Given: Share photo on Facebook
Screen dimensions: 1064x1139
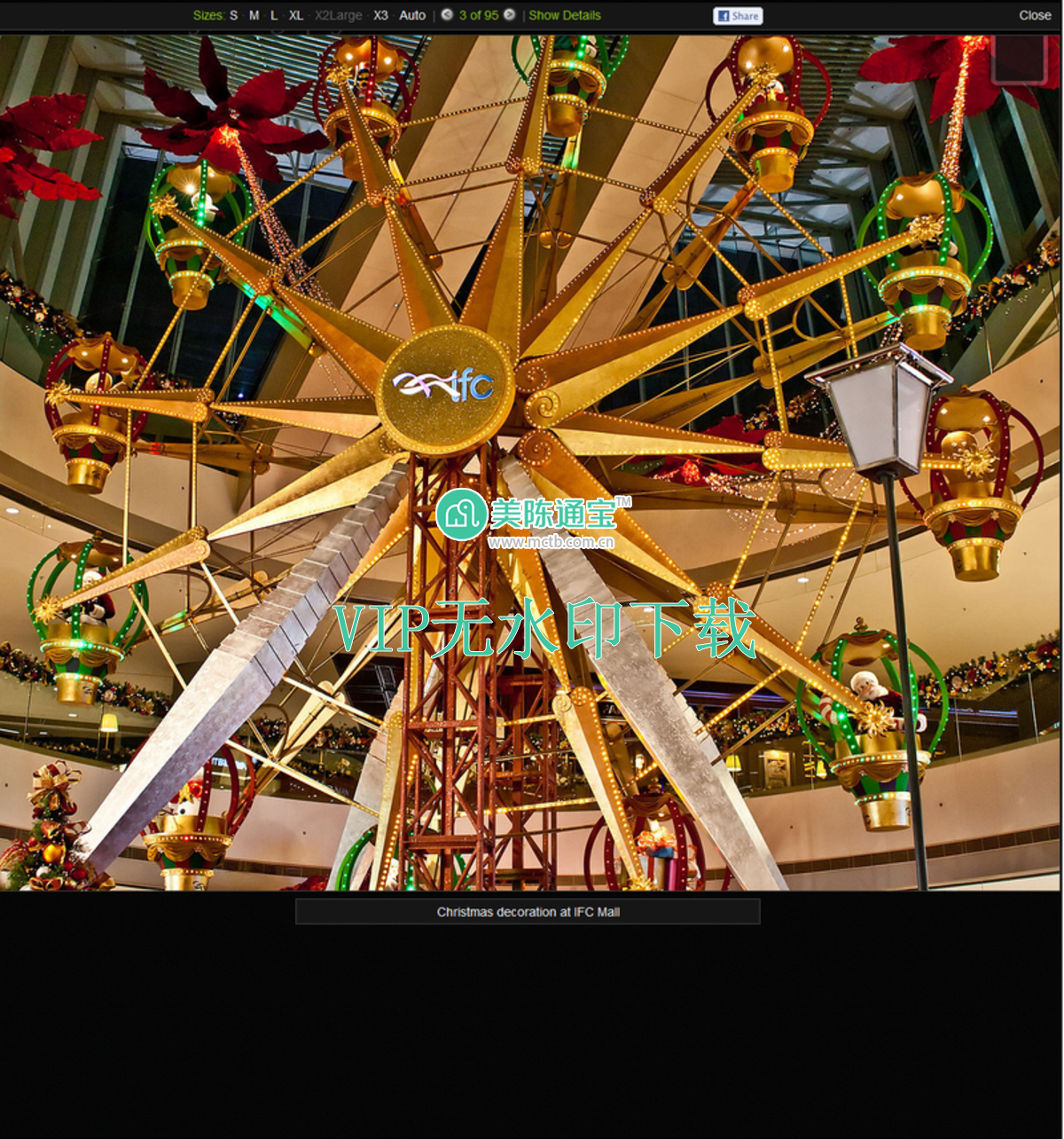Looking at the screenshot, I should 738,15.
